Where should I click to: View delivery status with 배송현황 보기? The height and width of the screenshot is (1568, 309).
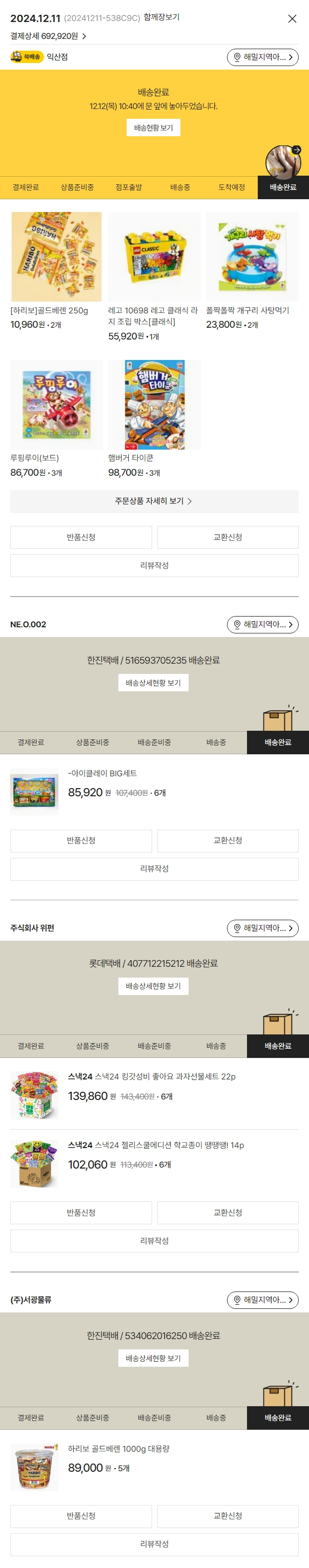(154, 128)
